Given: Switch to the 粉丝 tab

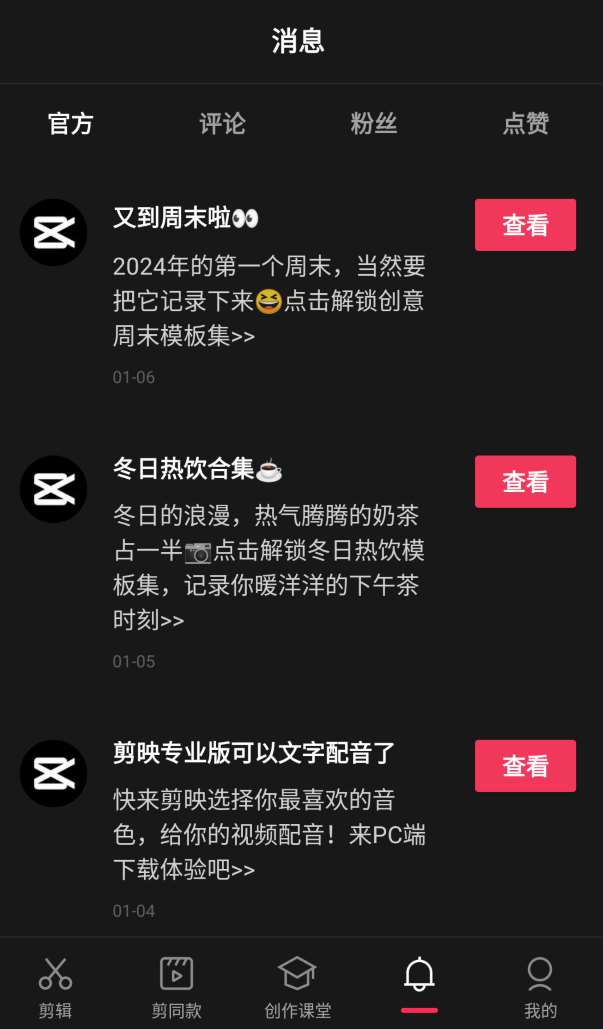Looking at the screenshot, I should pyautogui.click(x=374, y=124).
